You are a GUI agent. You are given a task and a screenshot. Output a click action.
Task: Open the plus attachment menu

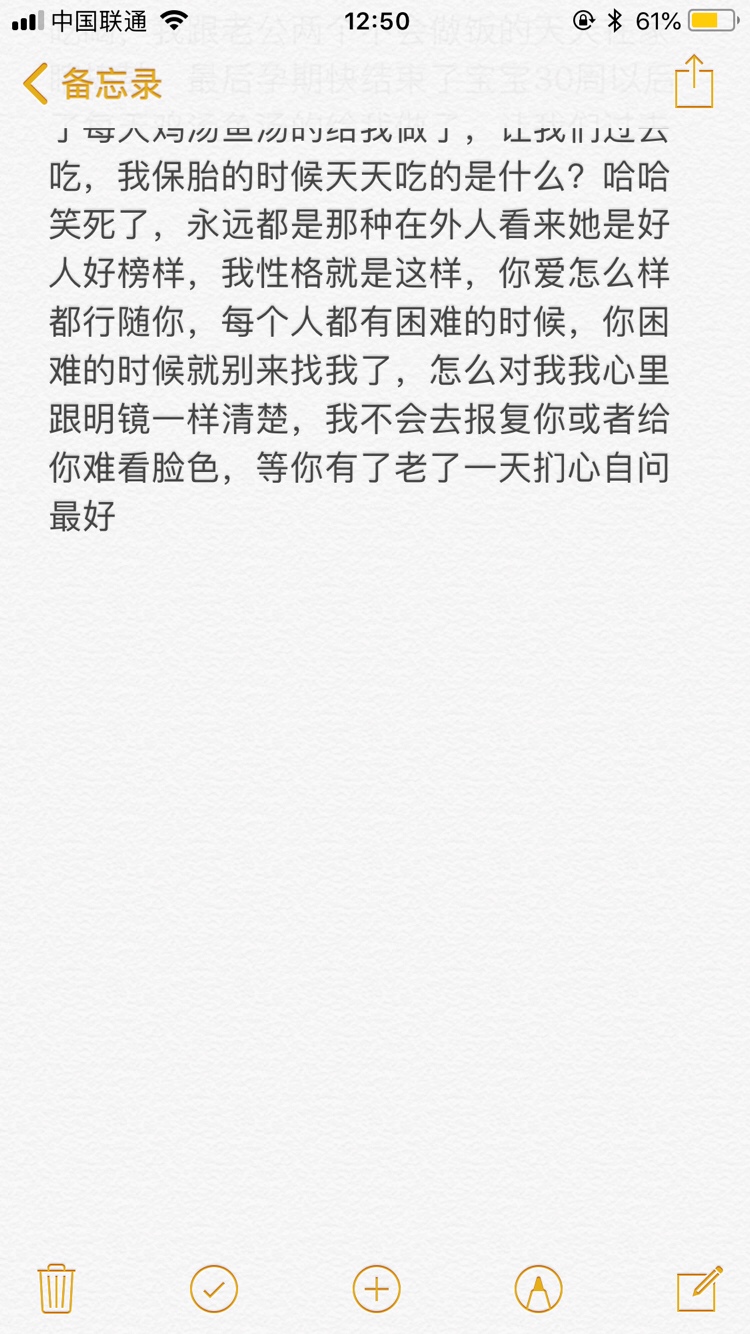point(376,1288)
